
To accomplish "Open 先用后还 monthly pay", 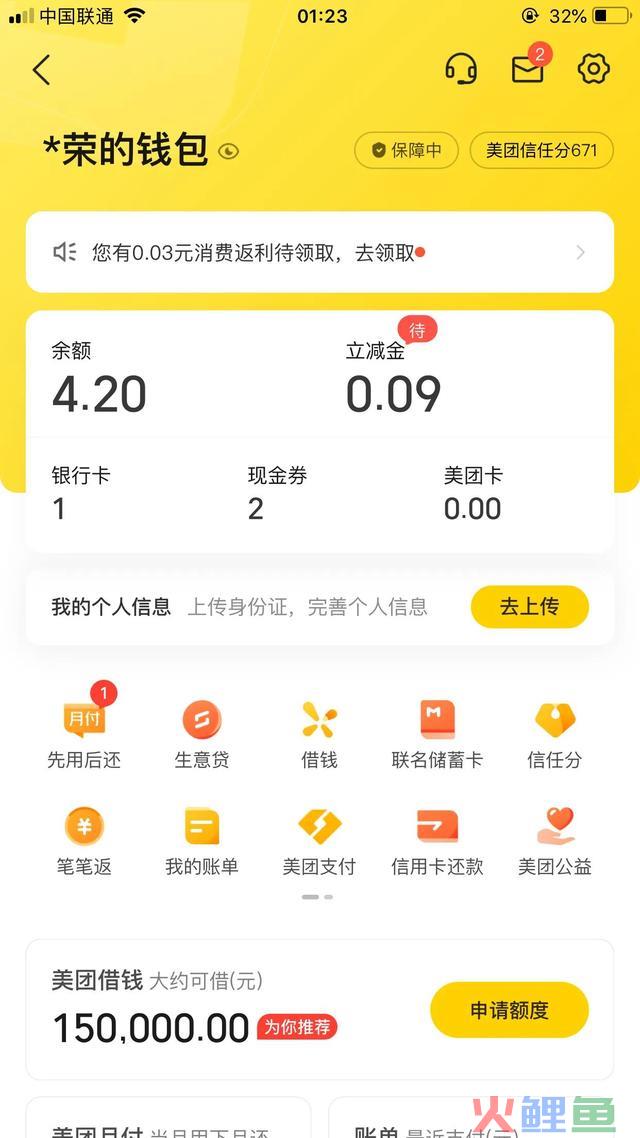I will coord(84,732).
